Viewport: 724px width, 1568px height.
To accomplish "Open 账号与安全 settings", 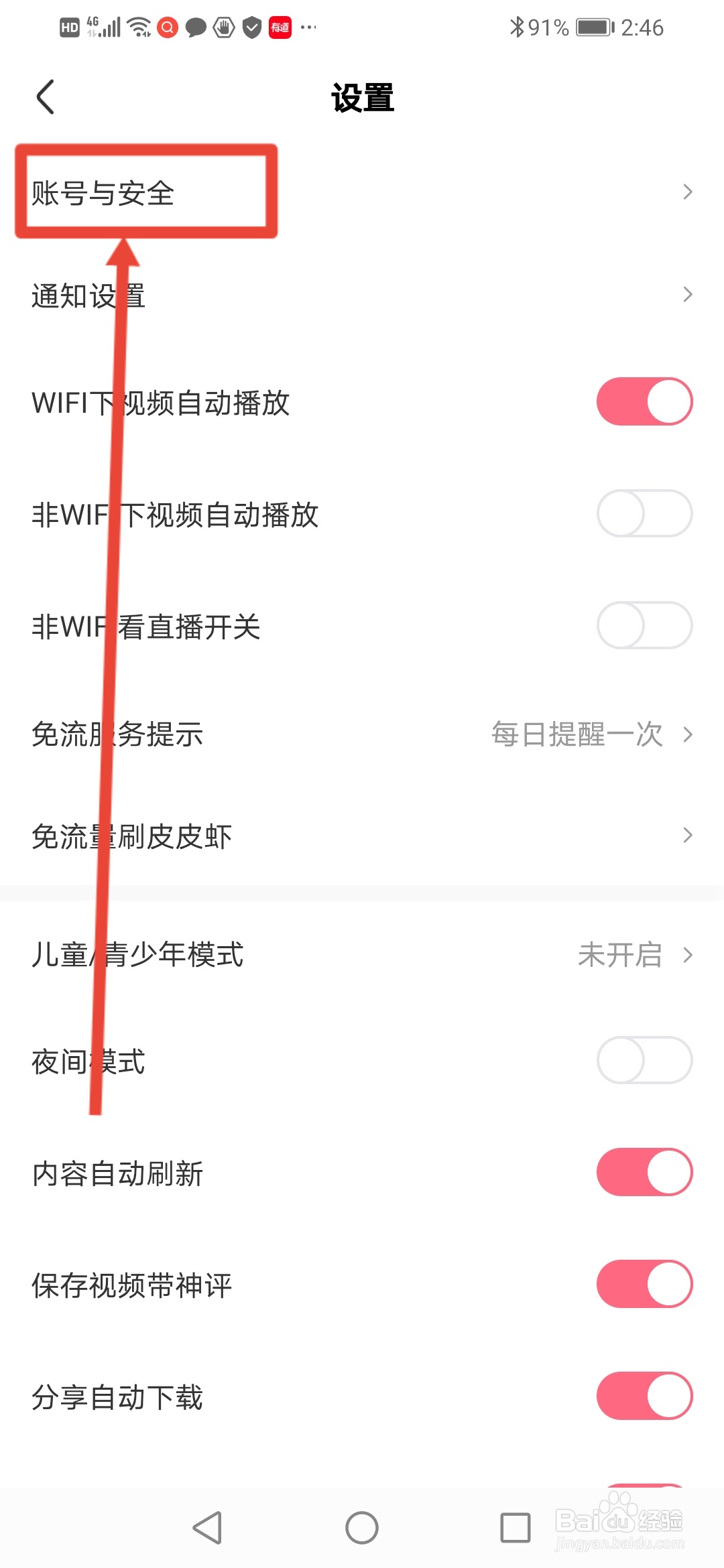I will 362,192.
